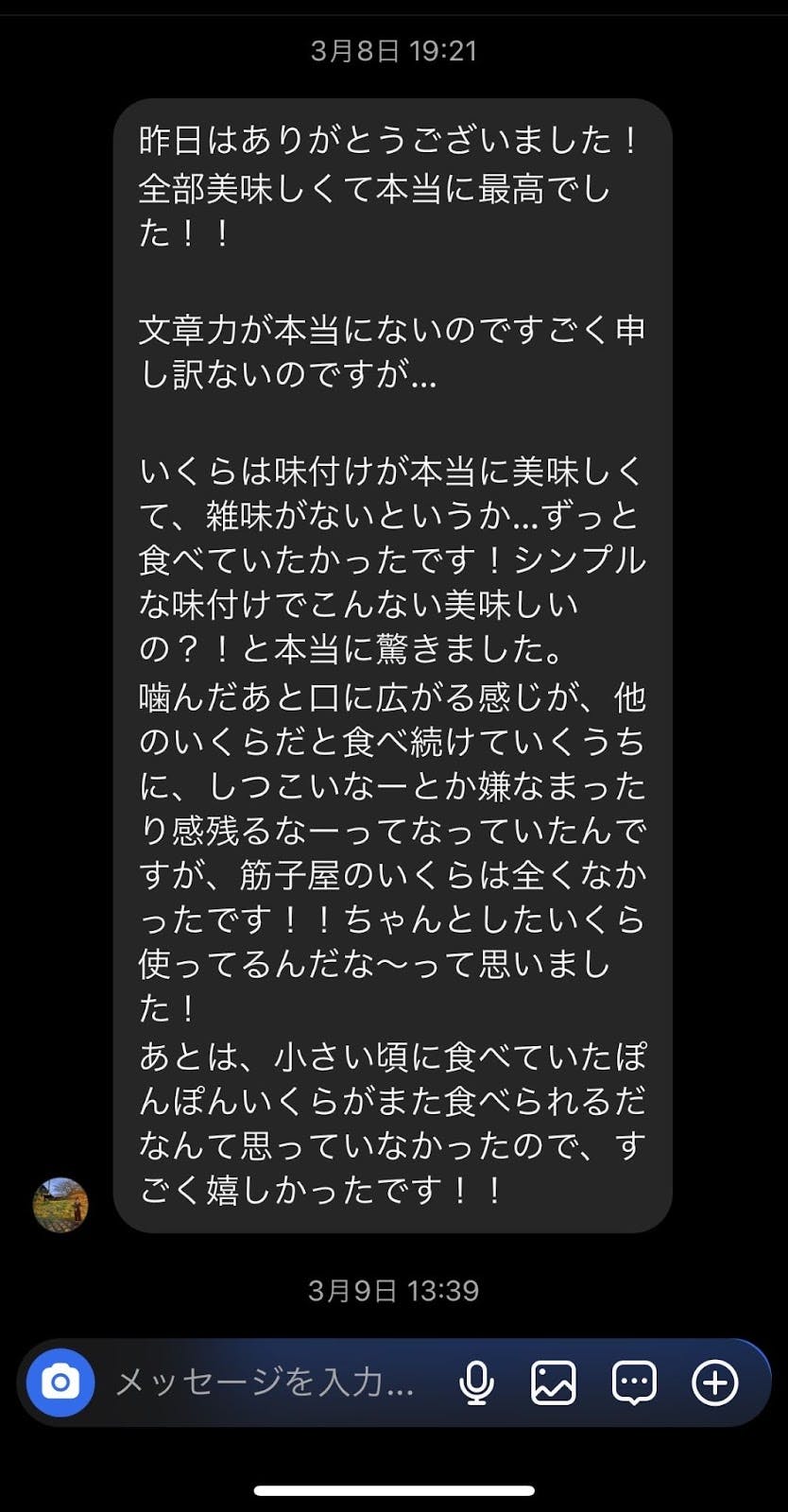Record a voice message with the microphone
The width and height of the screenshot is (788, 1512).
click(x=476, y=1383)
